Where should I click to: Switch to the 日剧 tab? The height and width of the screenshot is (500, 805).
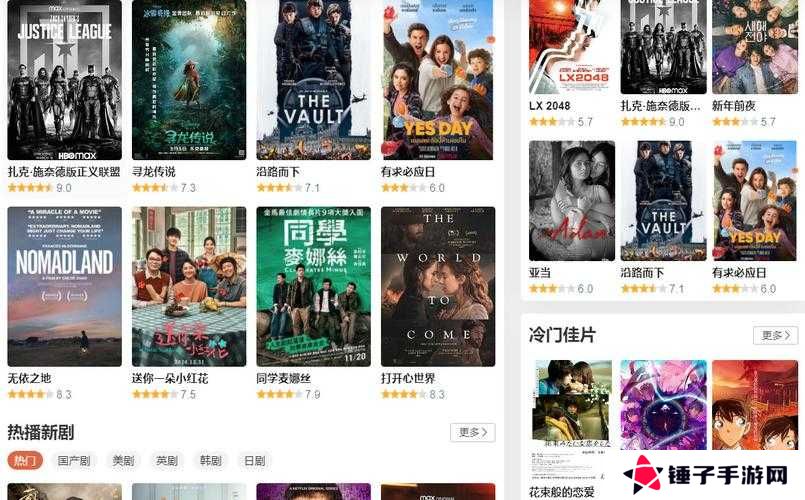pos(254,461)
